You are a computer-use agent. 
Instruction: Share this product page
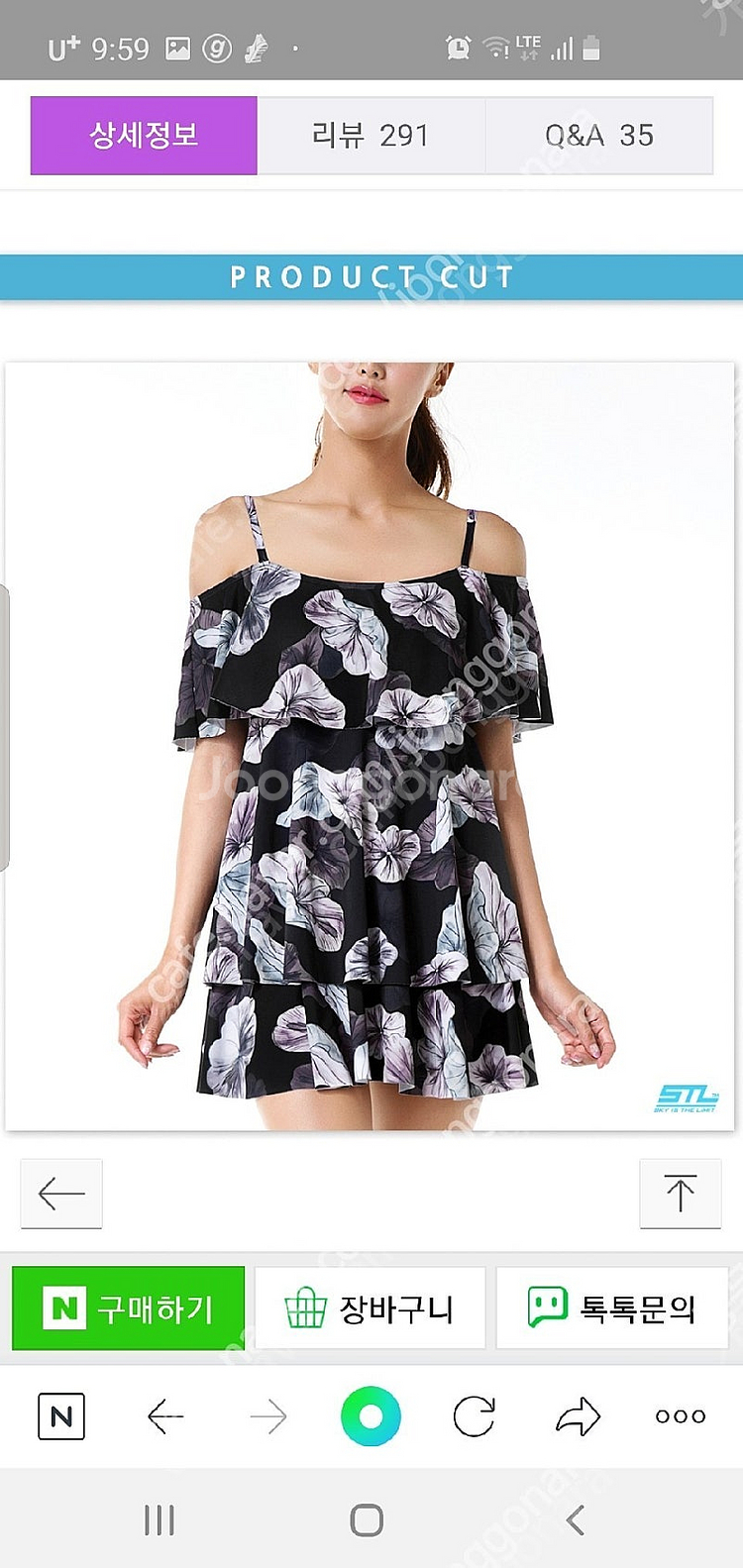(x=578, y=1416)
